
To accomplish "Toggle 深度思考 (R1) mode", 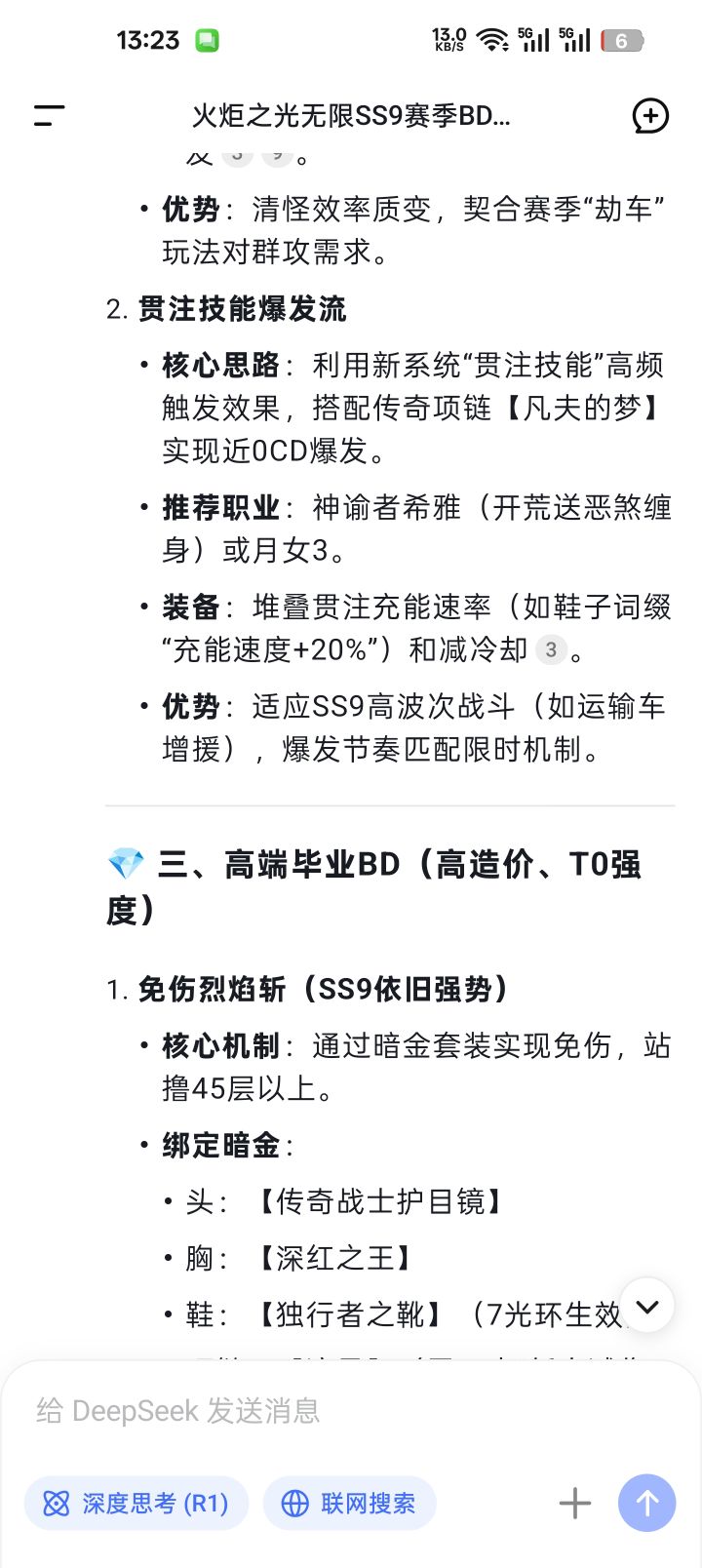I will coord(136,1503).
